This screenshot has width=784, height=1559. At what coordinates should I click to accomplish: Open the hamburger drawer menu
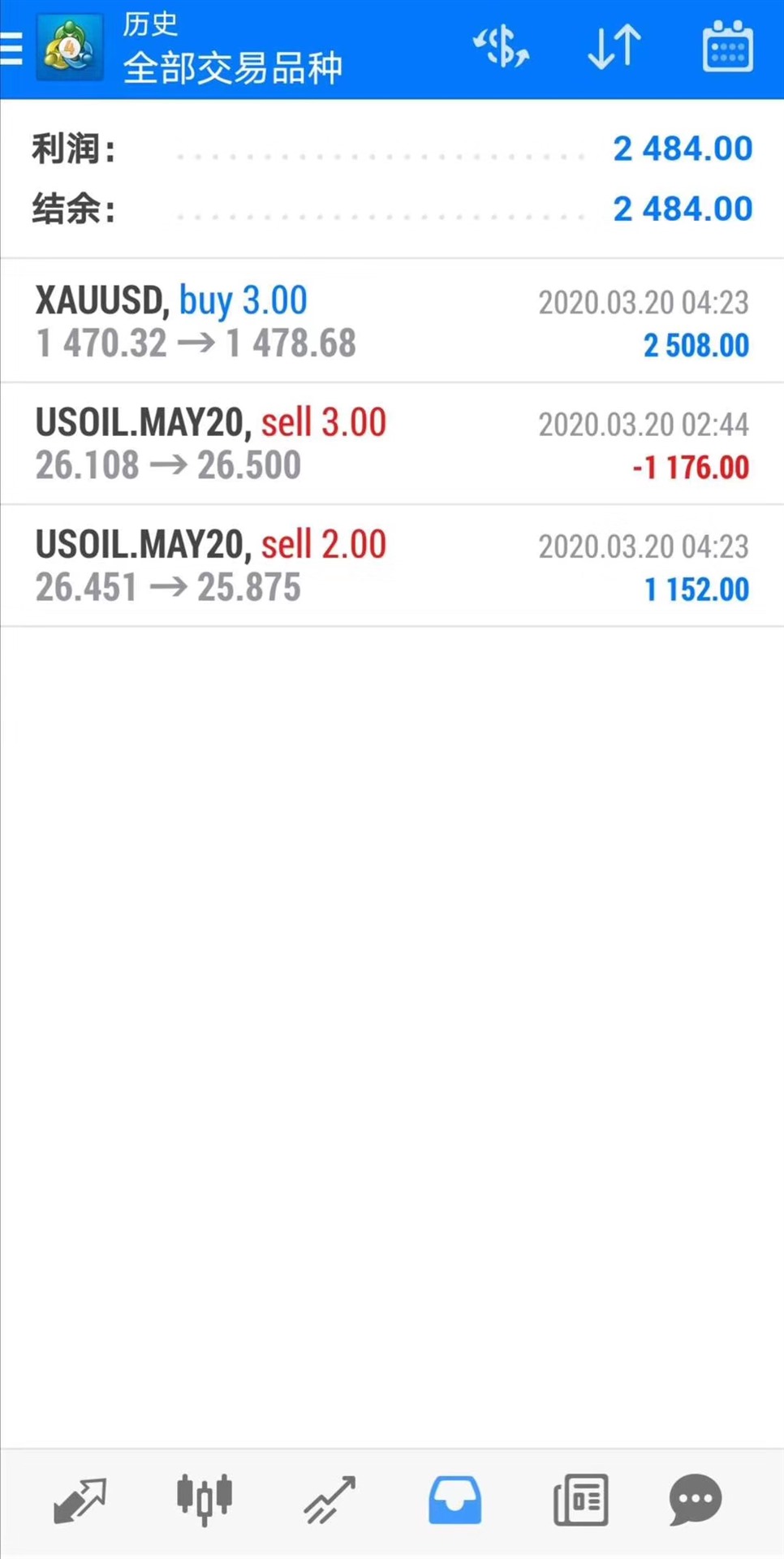click(x=12, y=49)
